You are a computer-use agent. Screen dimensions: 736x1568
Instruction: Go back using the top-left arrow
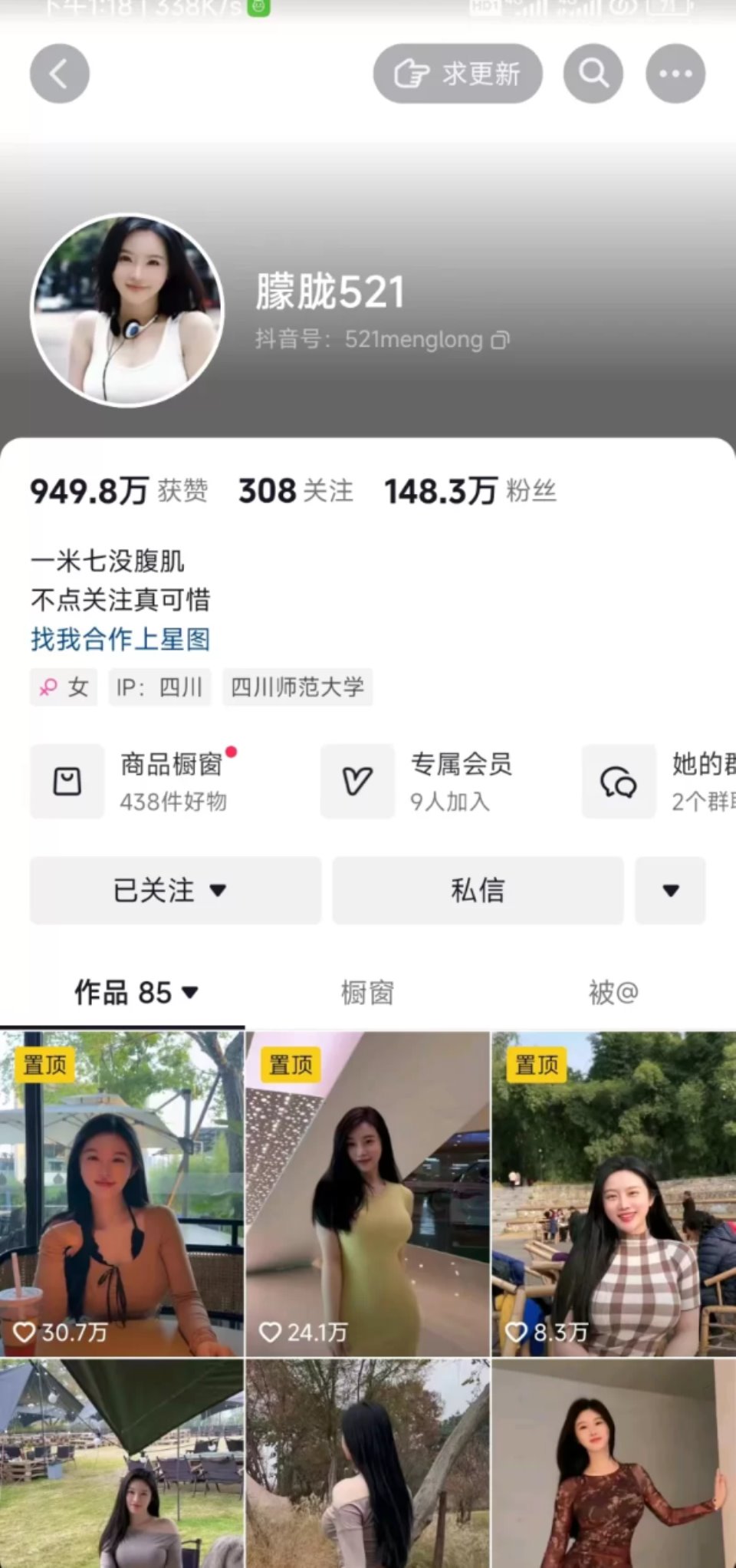pos(59,74)
